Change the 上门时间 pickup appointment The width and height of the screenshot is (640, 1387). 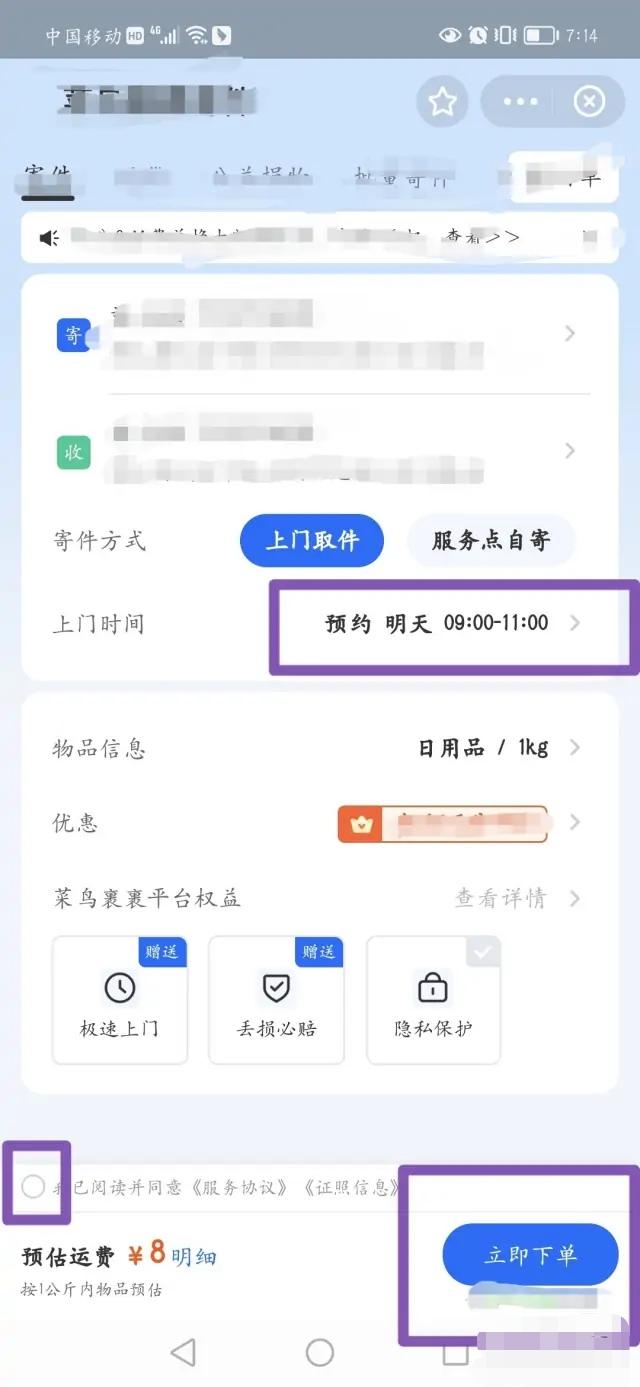(450, 624)
